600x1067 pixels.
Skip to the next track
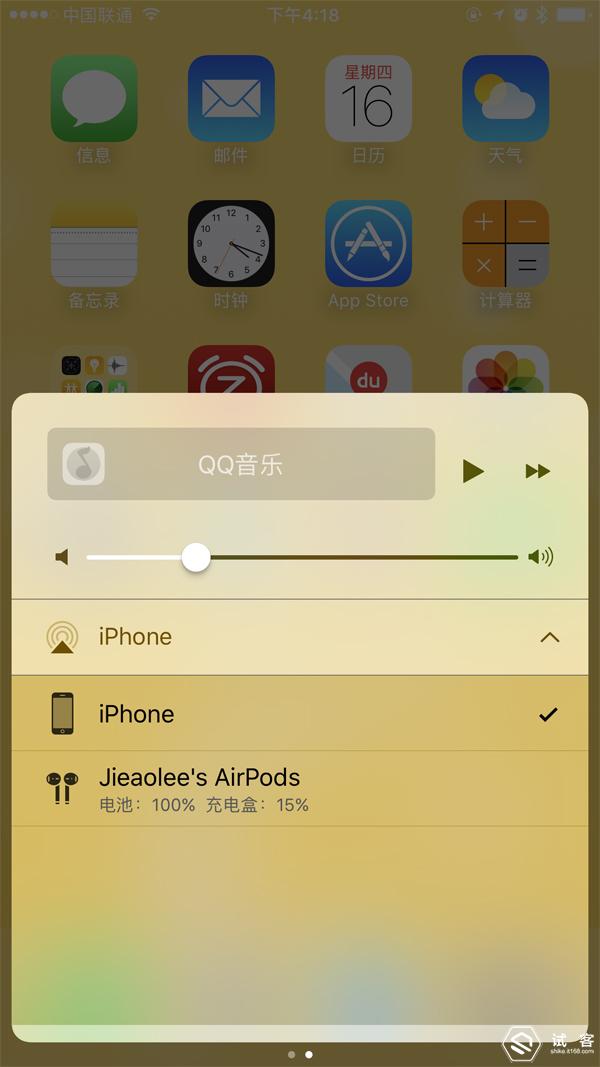pyautogui.click(x=538, y=471)
